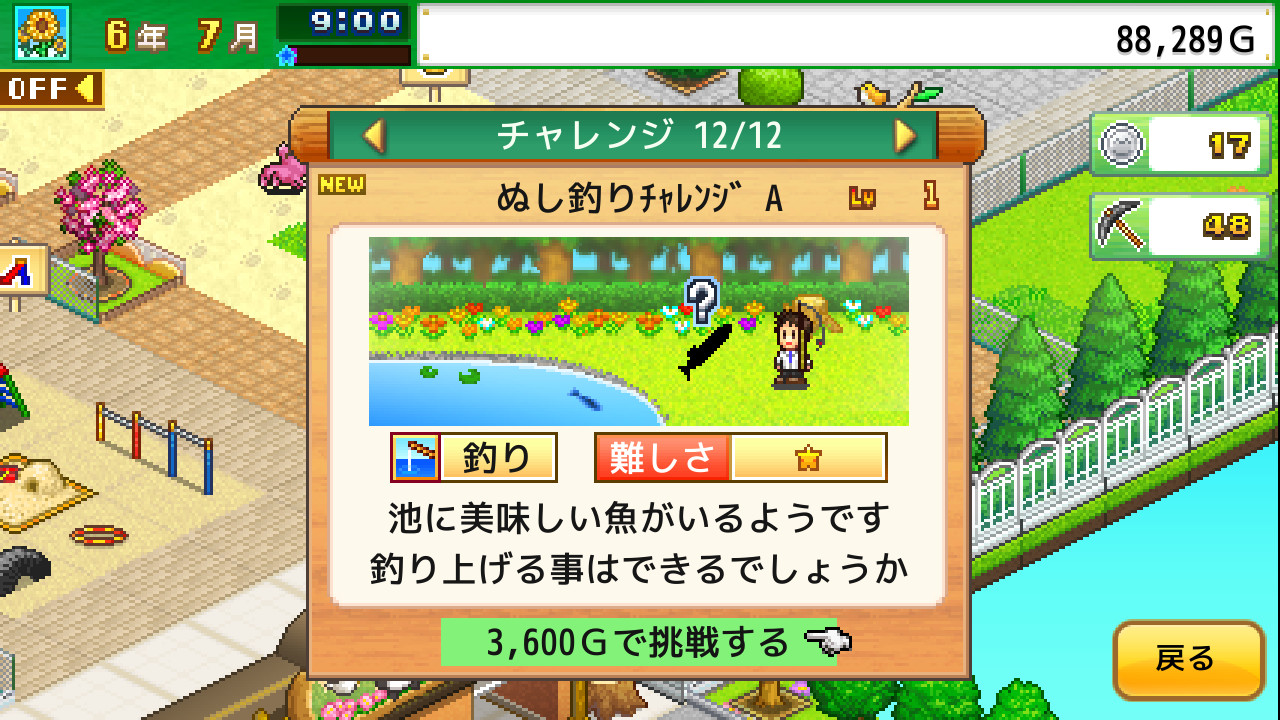Open the sunflower menu icon
1280x720 pixels.
pos(42,33)
